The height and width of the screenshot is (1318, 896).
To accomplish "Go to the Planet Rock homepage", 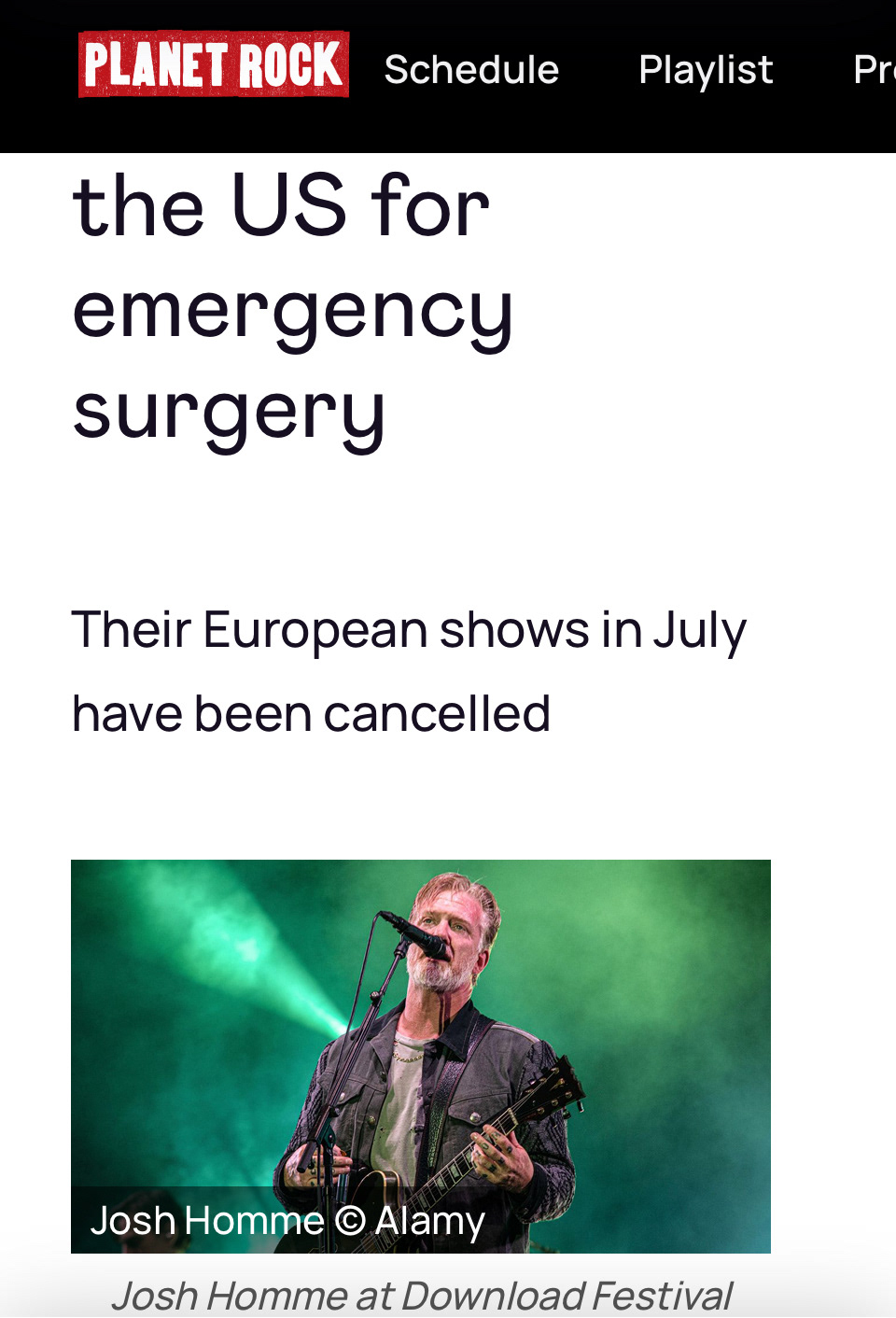I will [x=214, y=65].
